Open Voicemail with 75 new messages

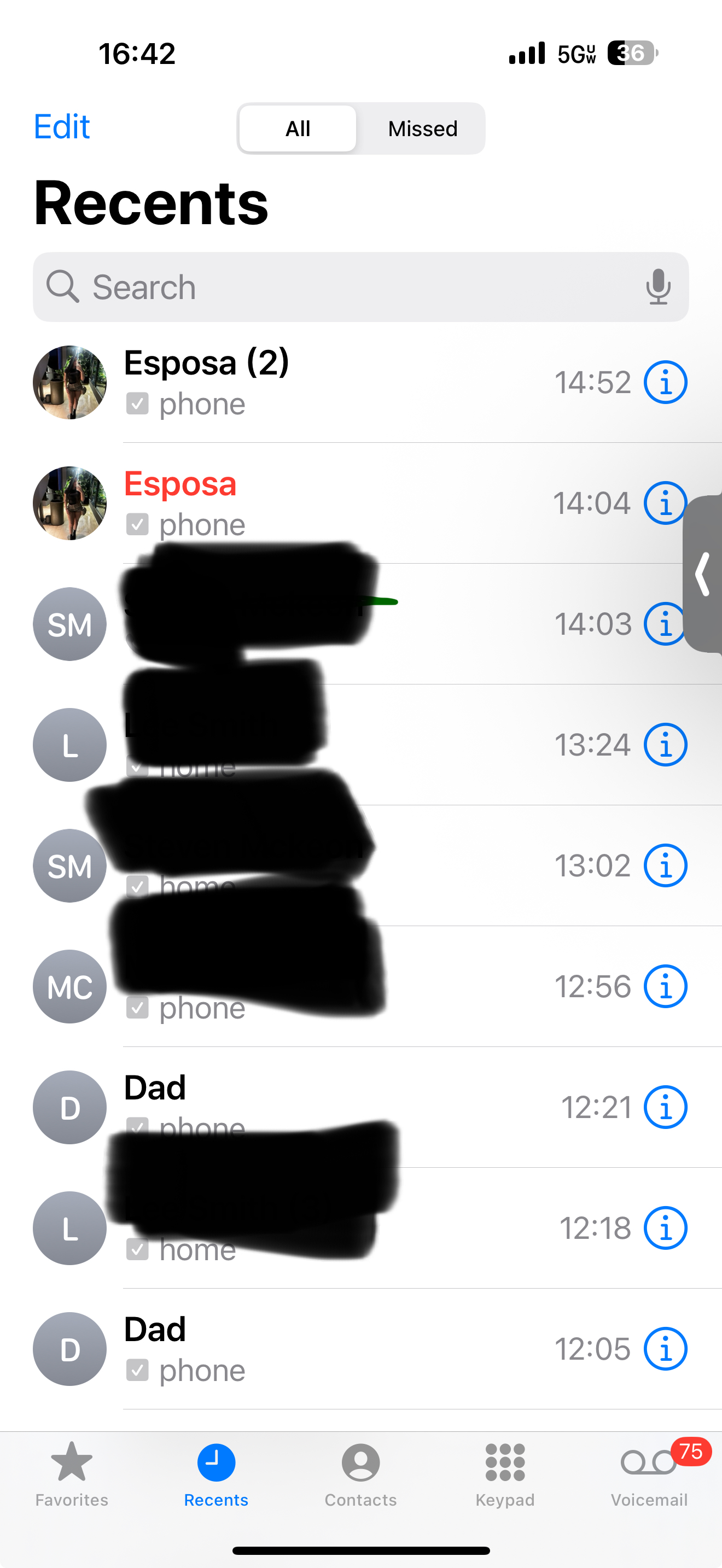650,1473
